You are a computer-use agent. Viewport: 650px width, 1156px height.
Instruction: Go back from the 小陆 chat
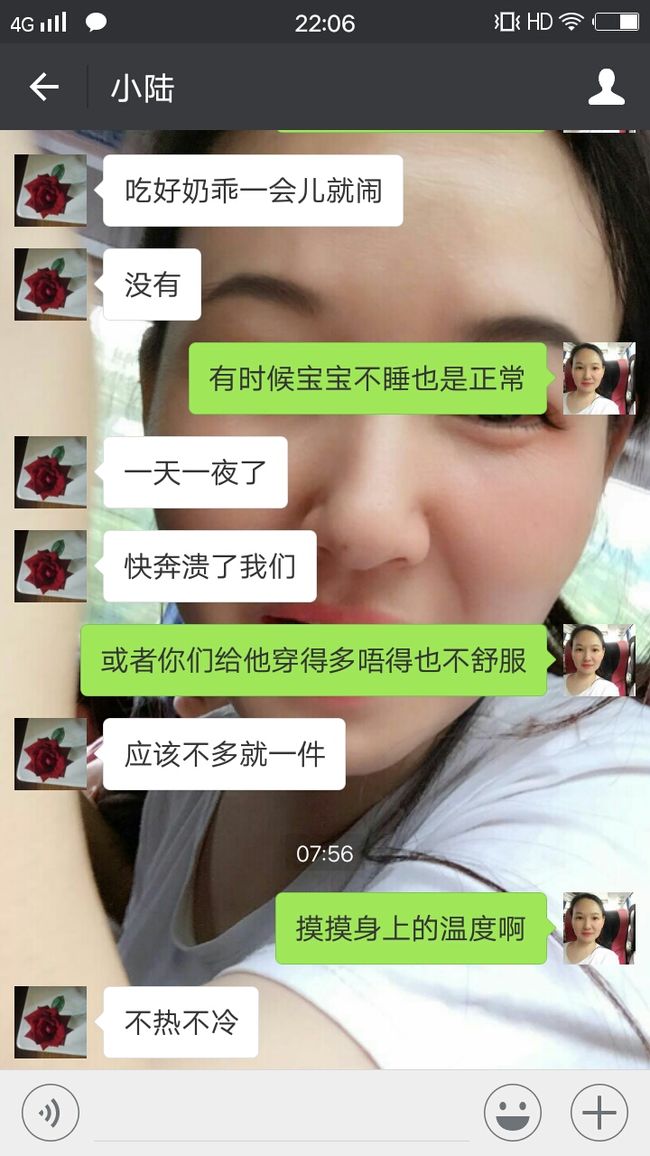tap(43, 87)
